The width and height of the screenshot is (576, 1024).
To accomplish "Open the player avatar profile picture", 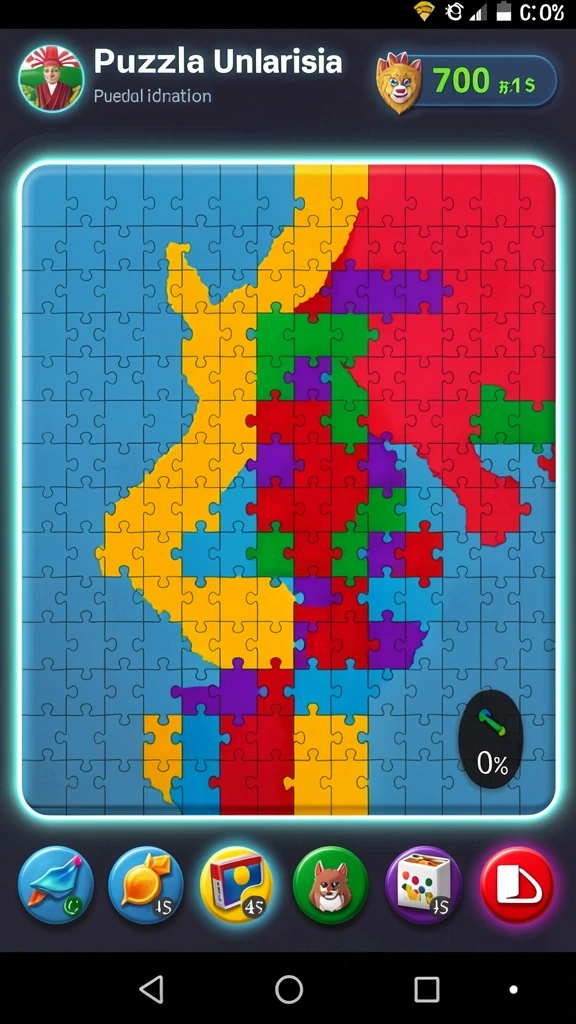I will [x=51, y=78].
